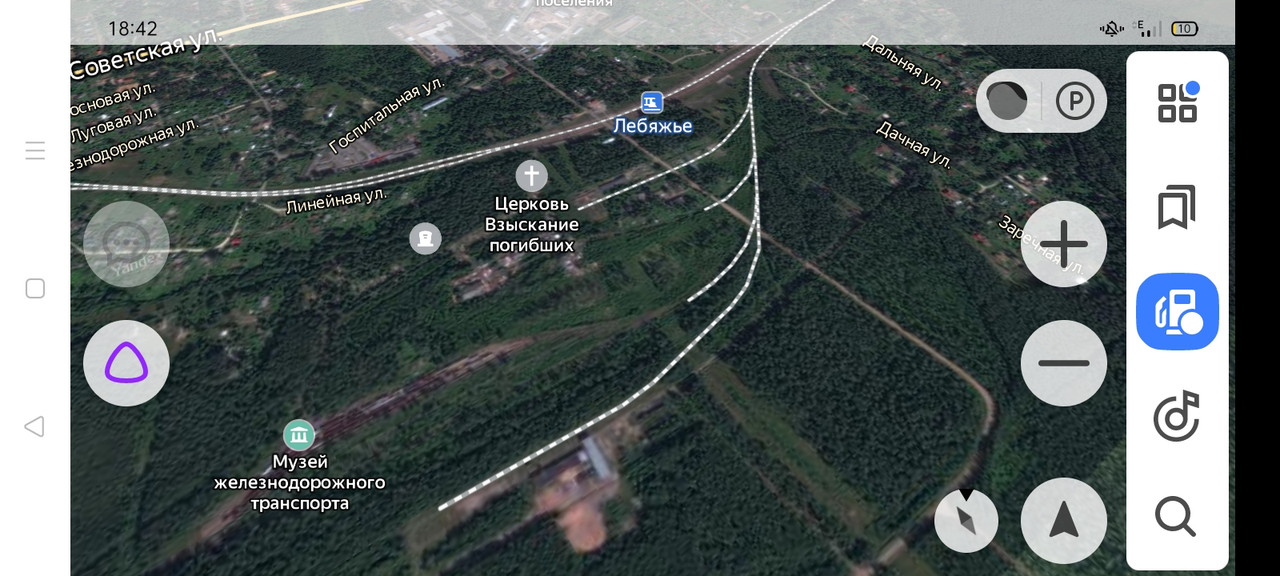
Task: Open Церковь Взыскание погибших place marker
Action: pyautogui.click(x=531, y=176)
